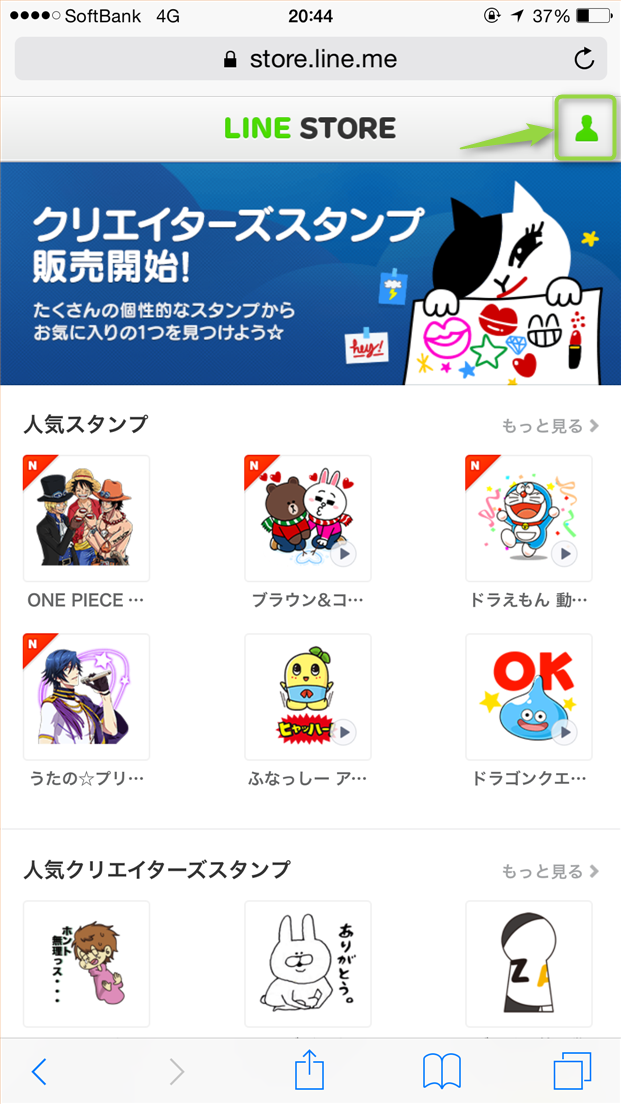See more 人気クリエイターズスタンプ
This screenshot has width=621, height=1104.
coord(550,871)
